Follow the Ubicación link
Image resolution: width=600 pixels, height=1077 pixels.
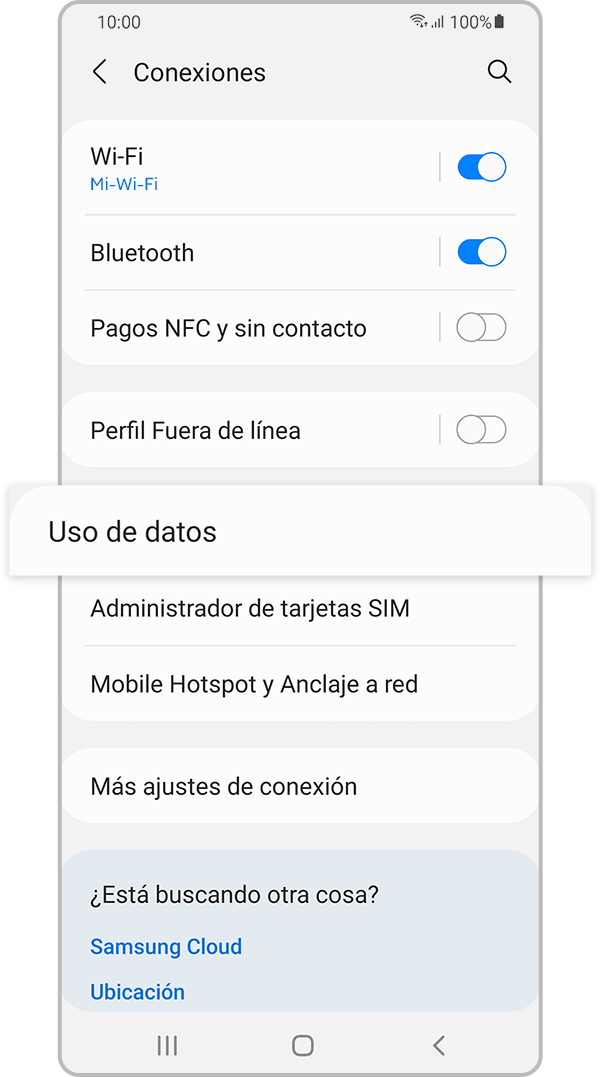(x=138, y=992)
